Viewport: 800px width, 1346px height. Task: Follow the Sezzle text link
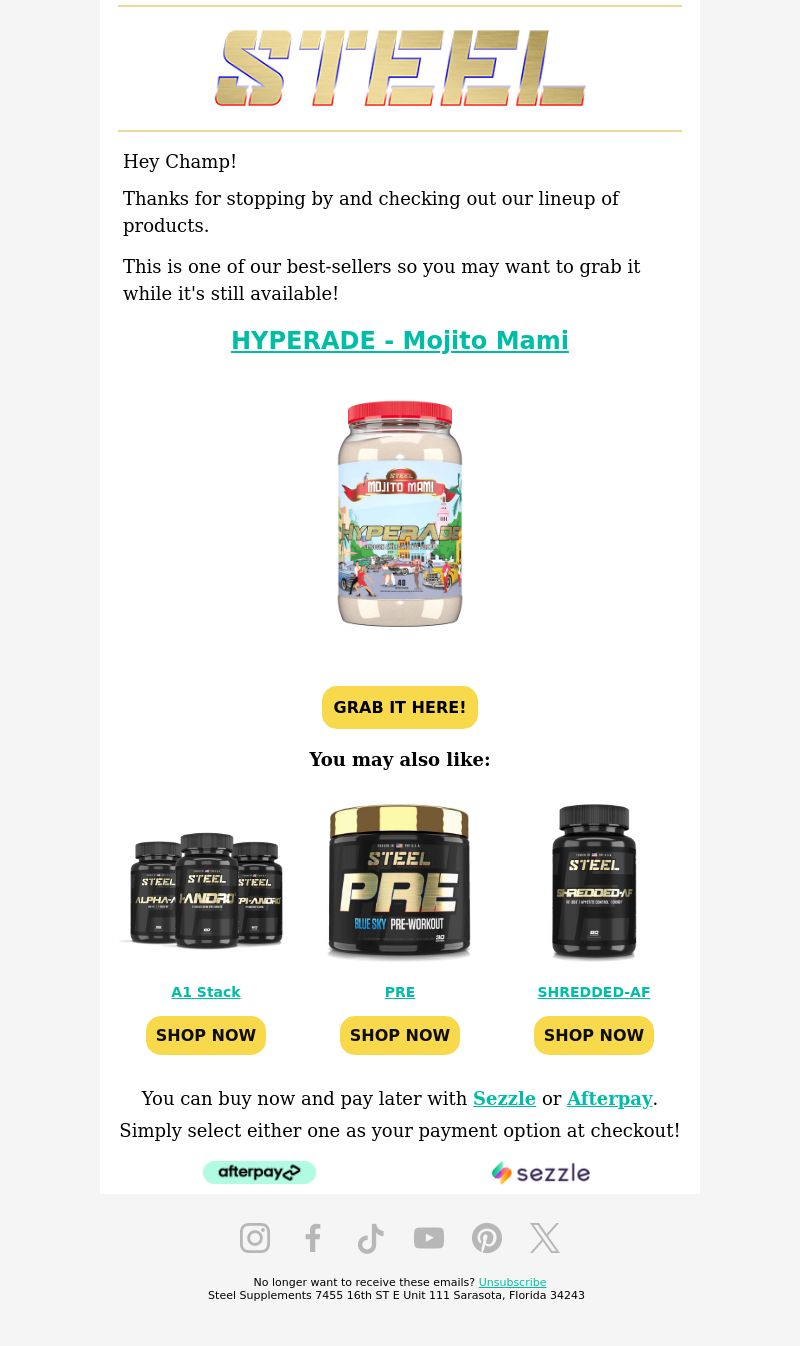pyautogui.click(x=504, y=1098)
